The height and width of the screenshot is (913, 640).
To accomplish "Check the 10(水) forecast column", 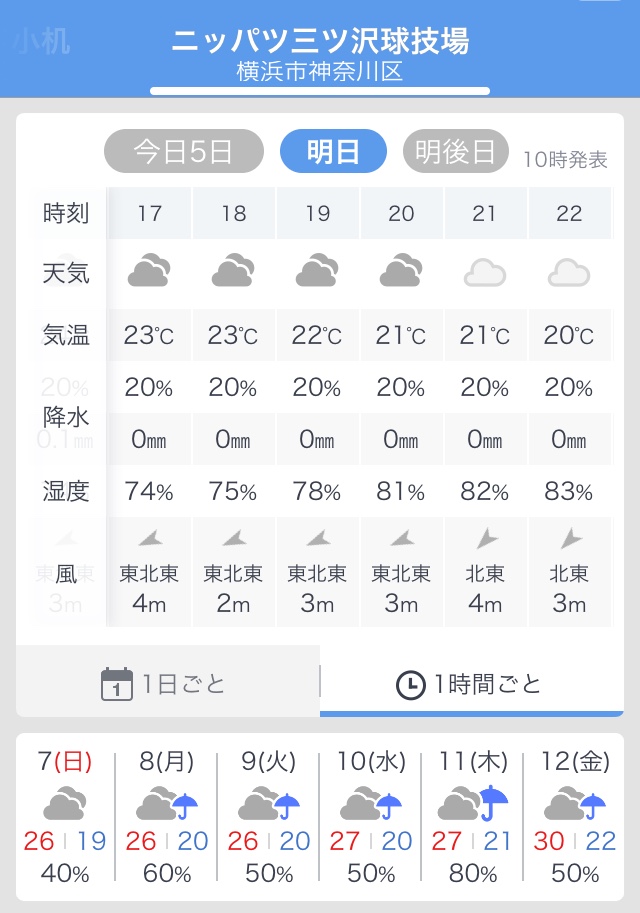I will [371, 816].
